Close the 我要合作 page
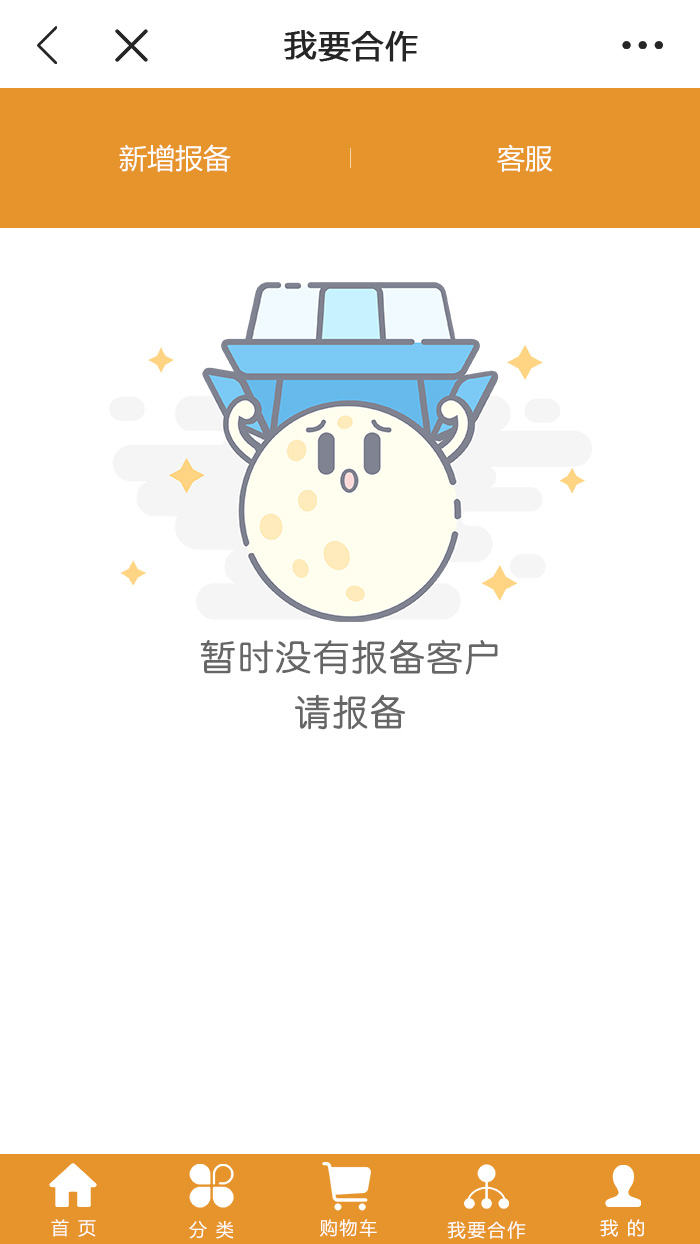This screenshot has width=700, height=1244. (131, 45)
